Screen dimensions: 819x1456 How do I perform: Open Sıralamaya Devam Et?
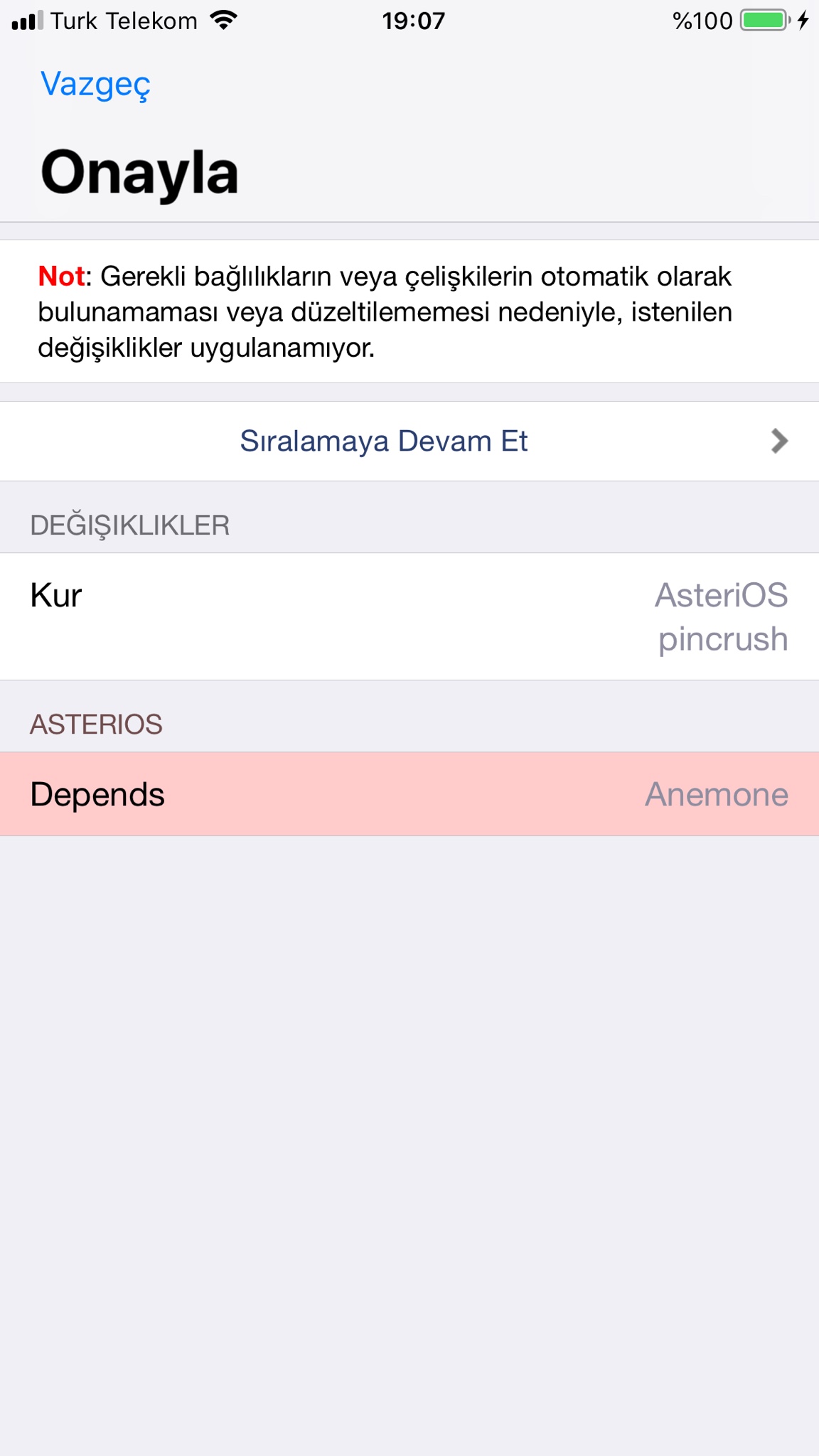click(409, 441)
